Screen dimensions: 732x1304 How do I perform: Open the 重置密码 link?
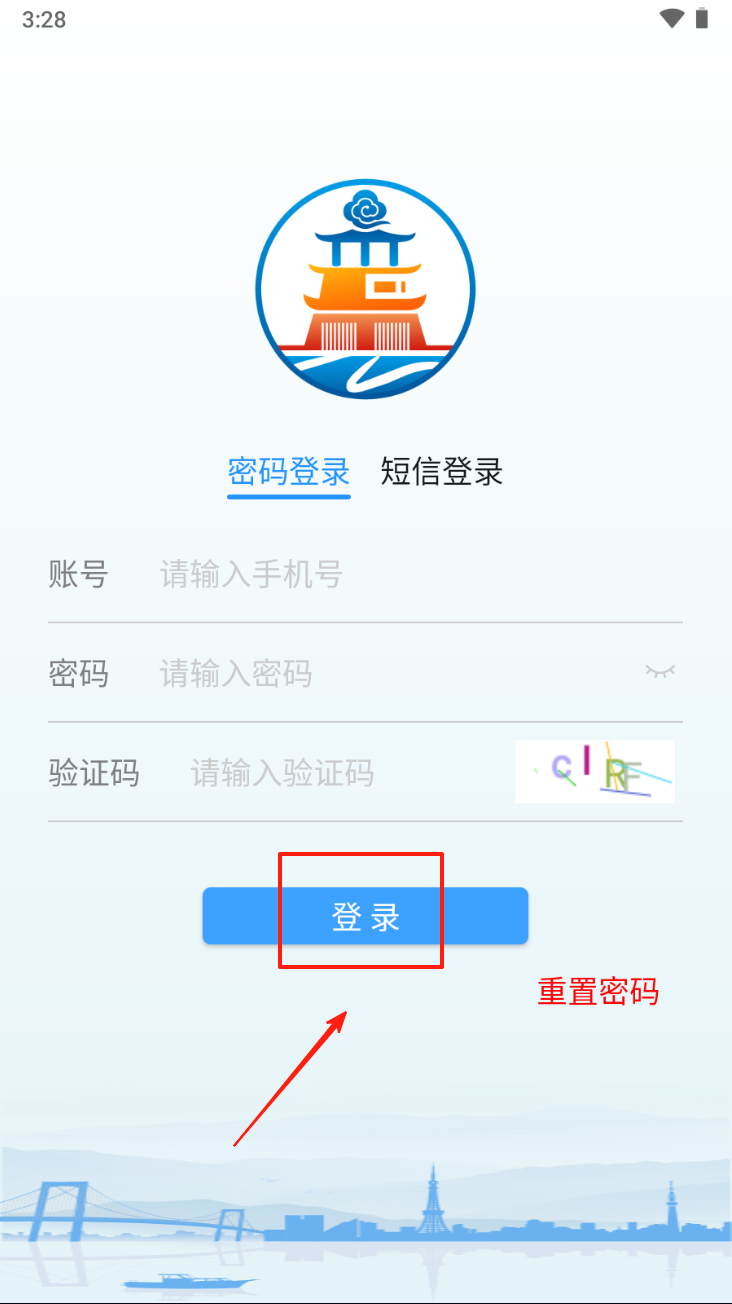598,991
